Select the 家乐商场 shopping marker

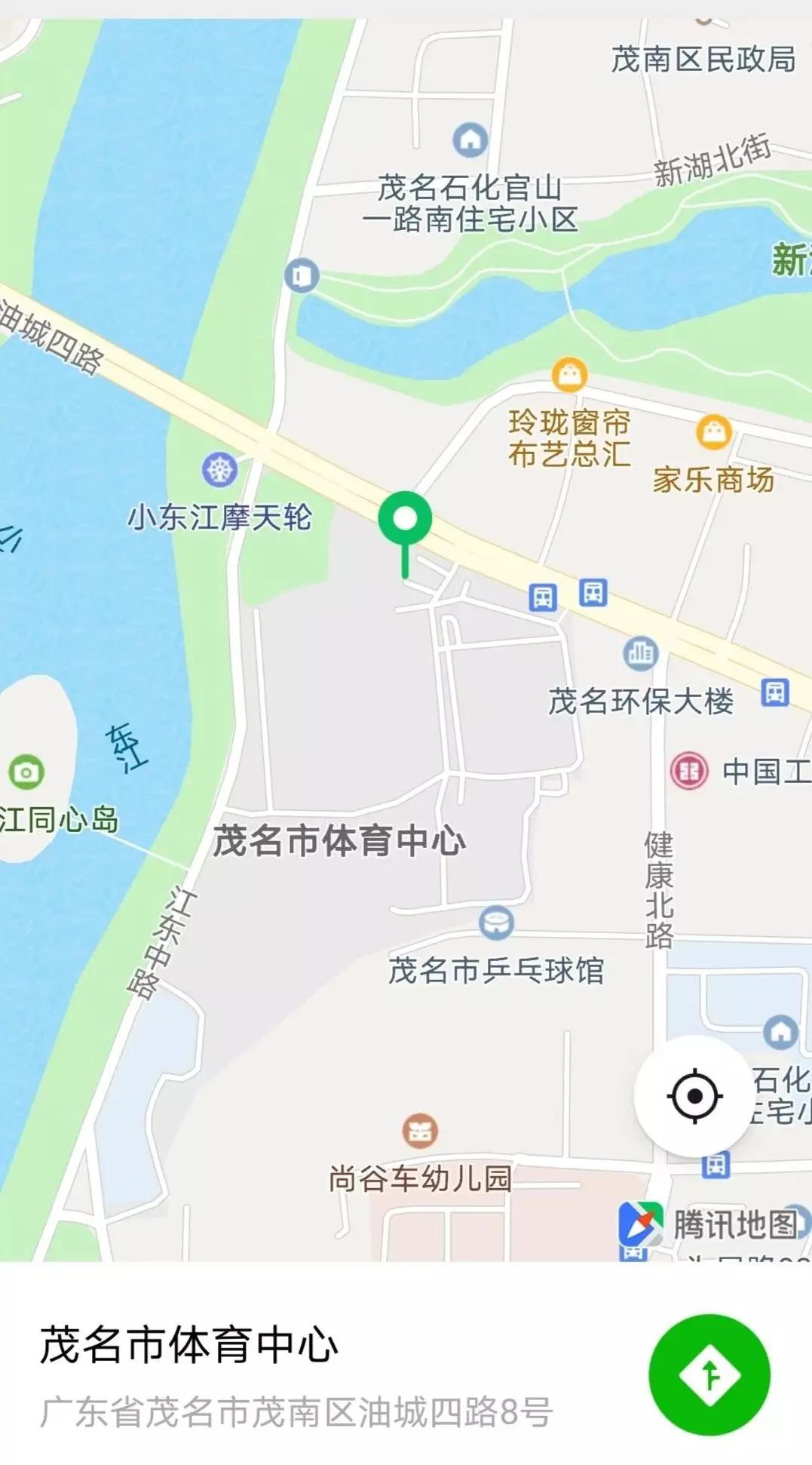713,432
